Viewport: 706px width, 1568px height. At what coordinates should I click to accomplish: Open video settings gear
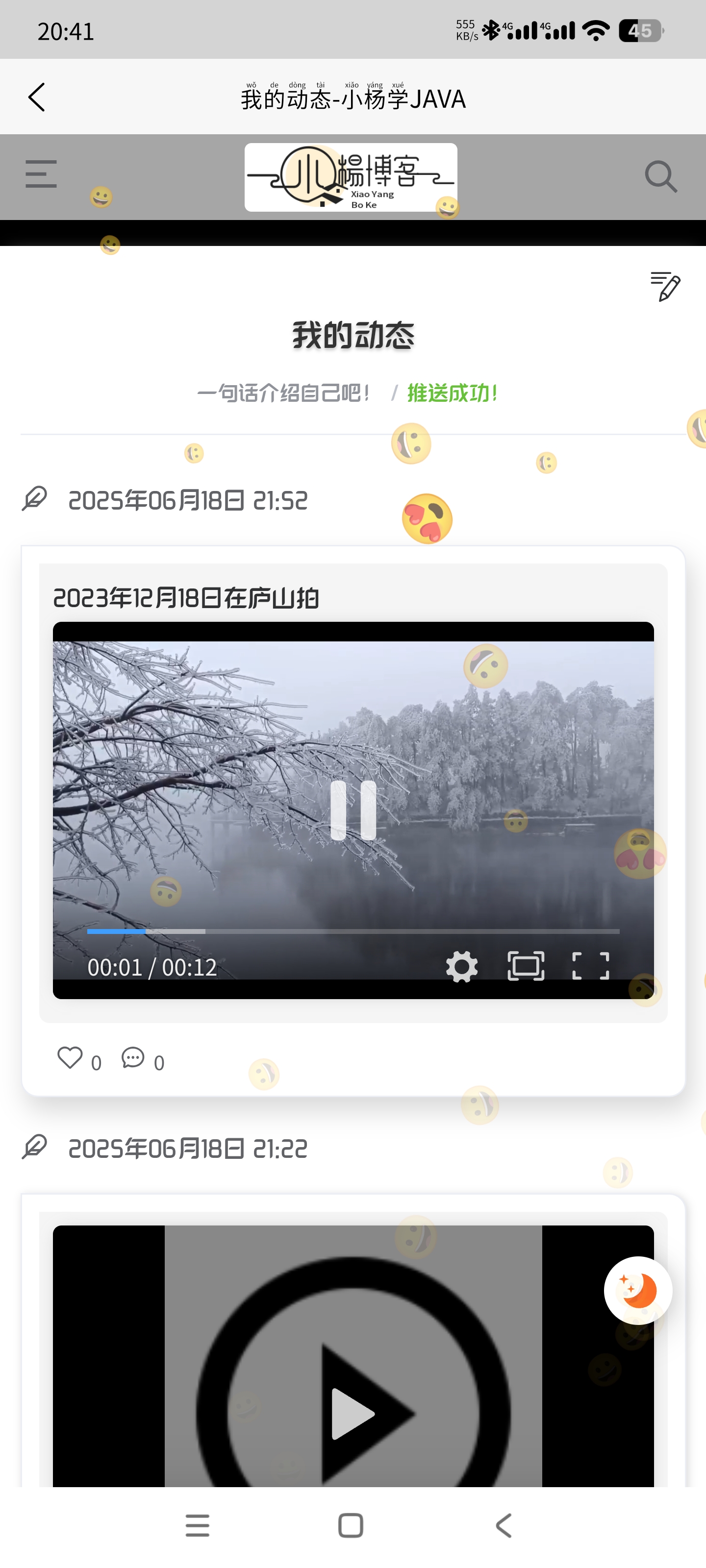[x=461, y=967]
